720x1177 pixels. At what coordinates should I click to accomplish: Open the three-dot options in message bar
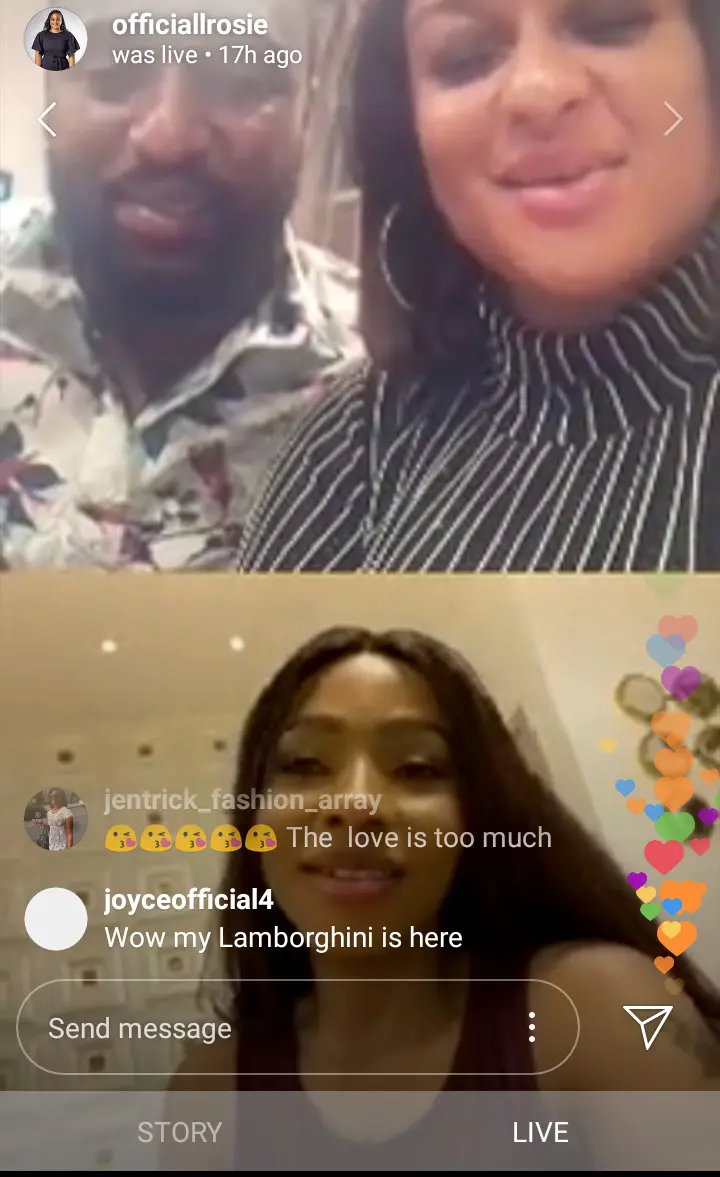532,1027
